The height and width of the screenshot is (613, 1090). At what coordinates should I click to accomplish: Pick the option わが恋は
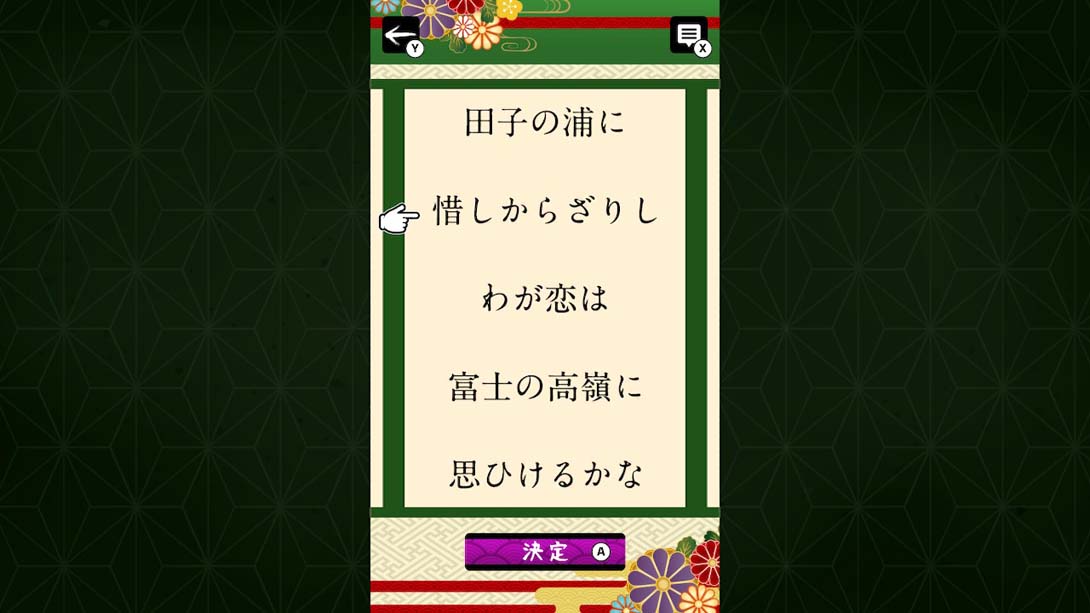click(x=545, y=298)
